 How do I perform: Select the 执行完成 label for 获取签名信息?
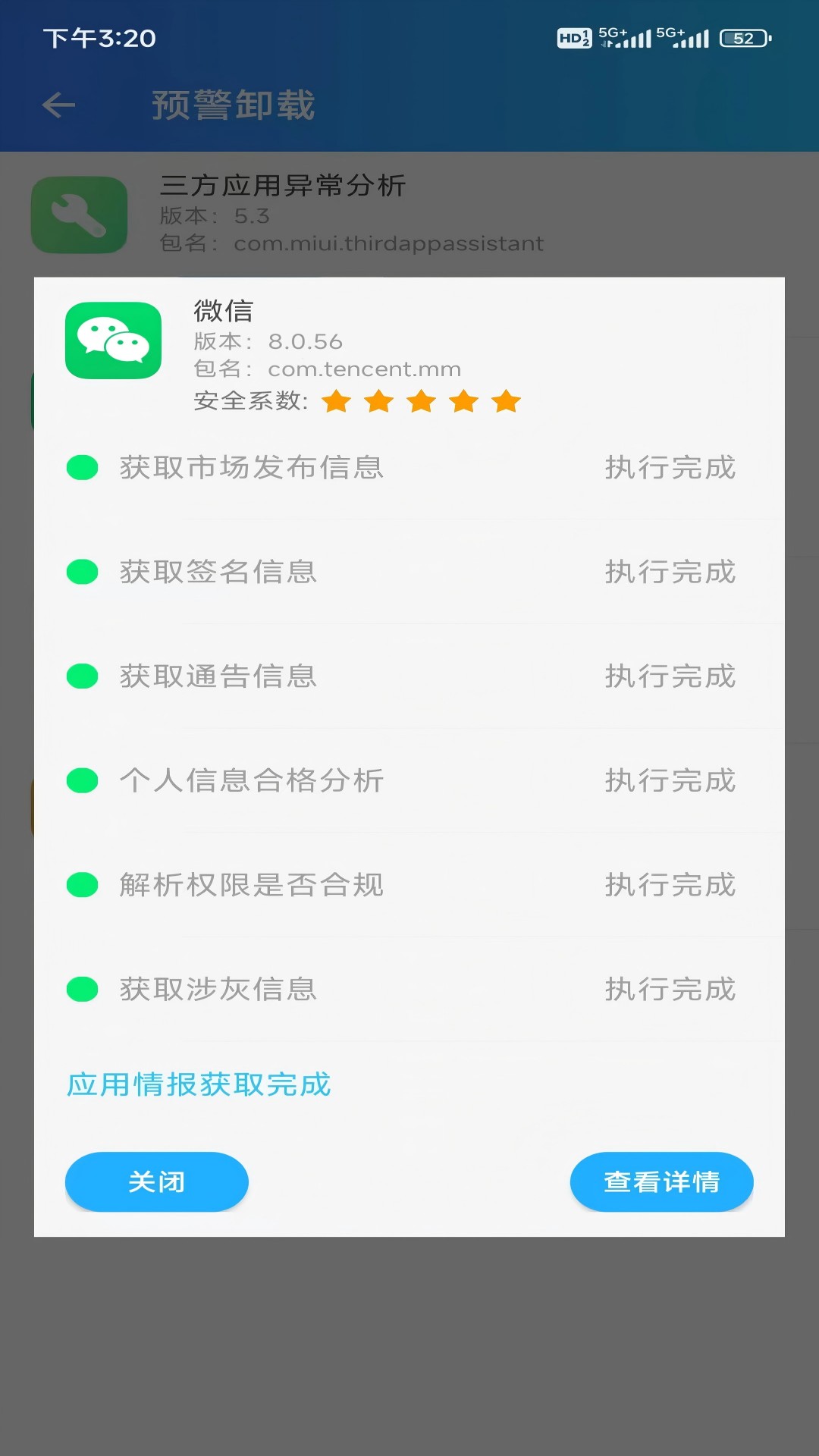point(670,573)
